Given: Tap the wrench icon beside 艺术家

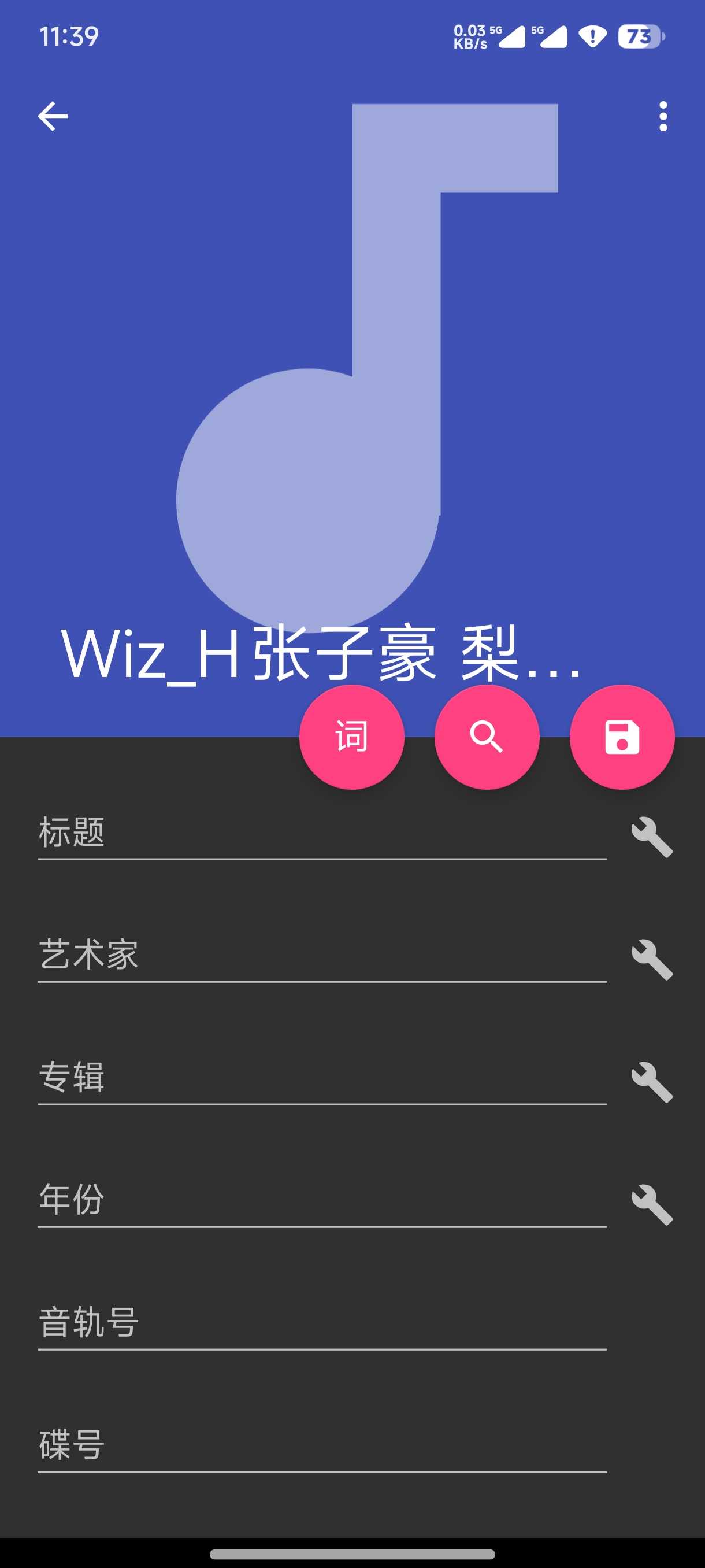Looking at the screenshot, I should click(652, 960).
